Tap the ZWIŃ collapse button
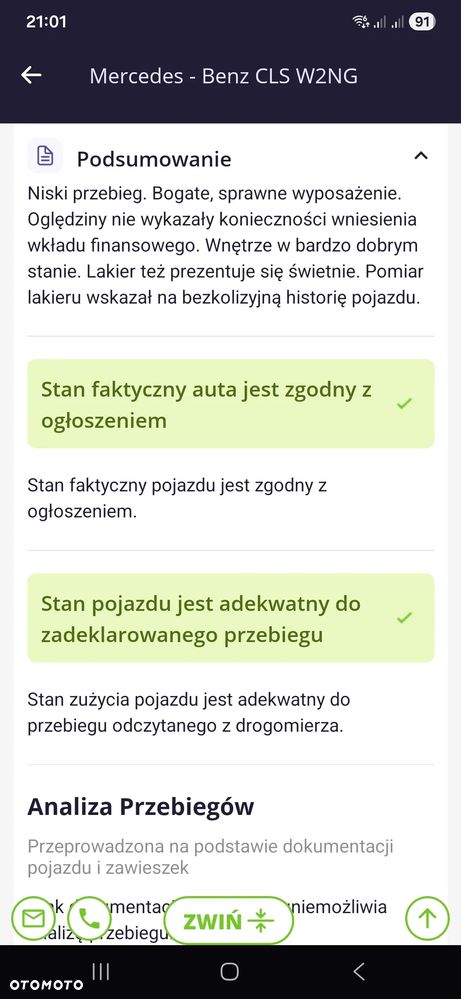This screenshot has height=999, width=461. pos(229,921)
